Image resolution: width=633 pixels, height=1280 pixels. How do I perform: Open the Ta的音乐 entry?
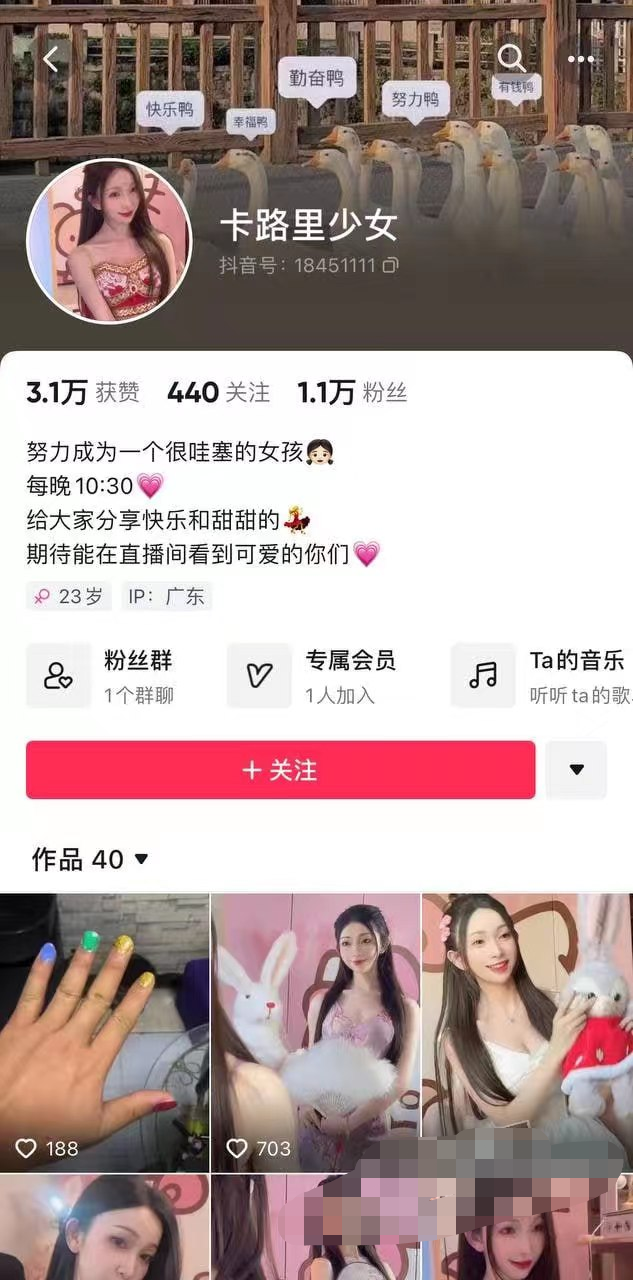tap(541, 676)
